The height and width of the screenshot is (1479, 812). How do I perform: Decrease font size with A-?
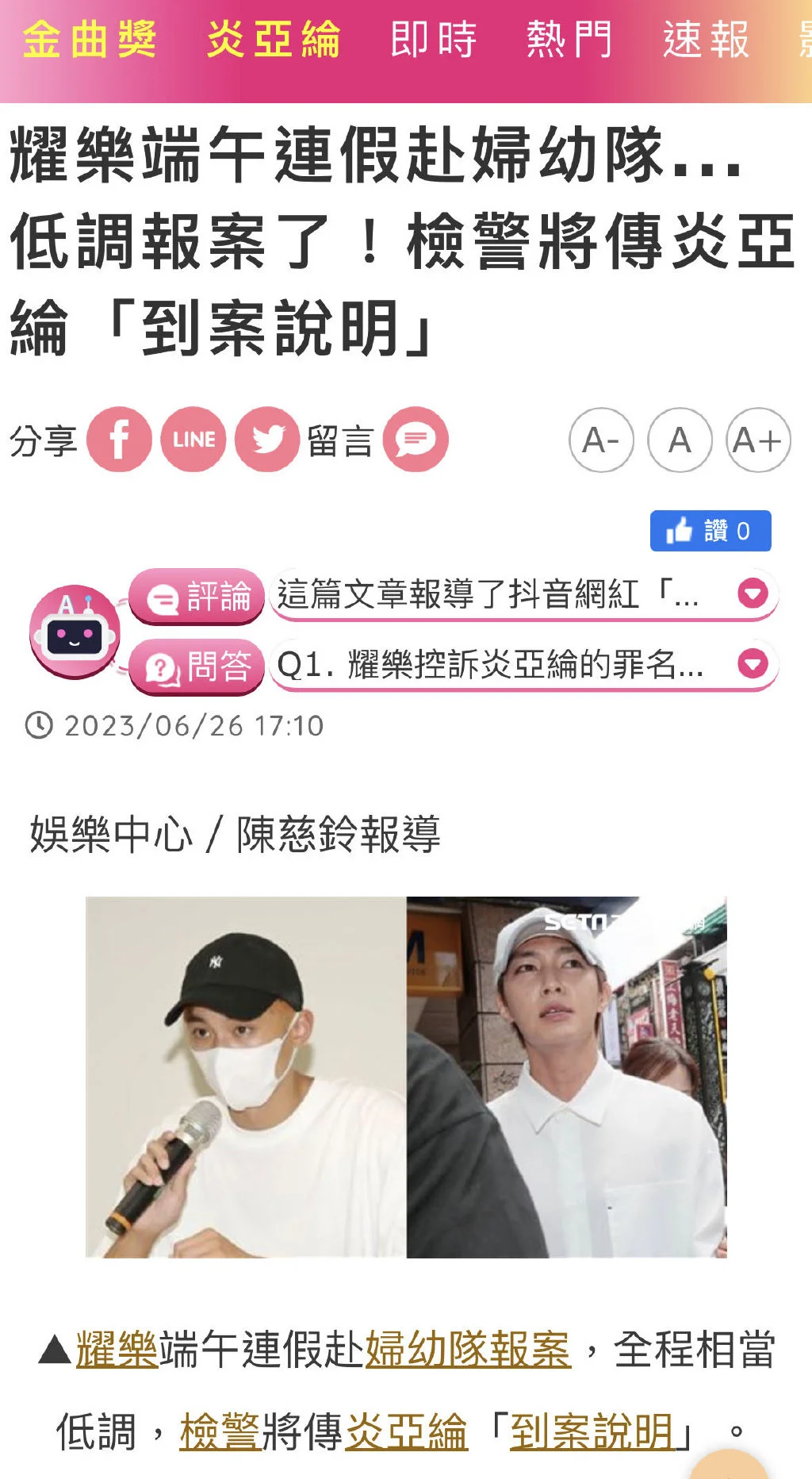click(601, 440)
